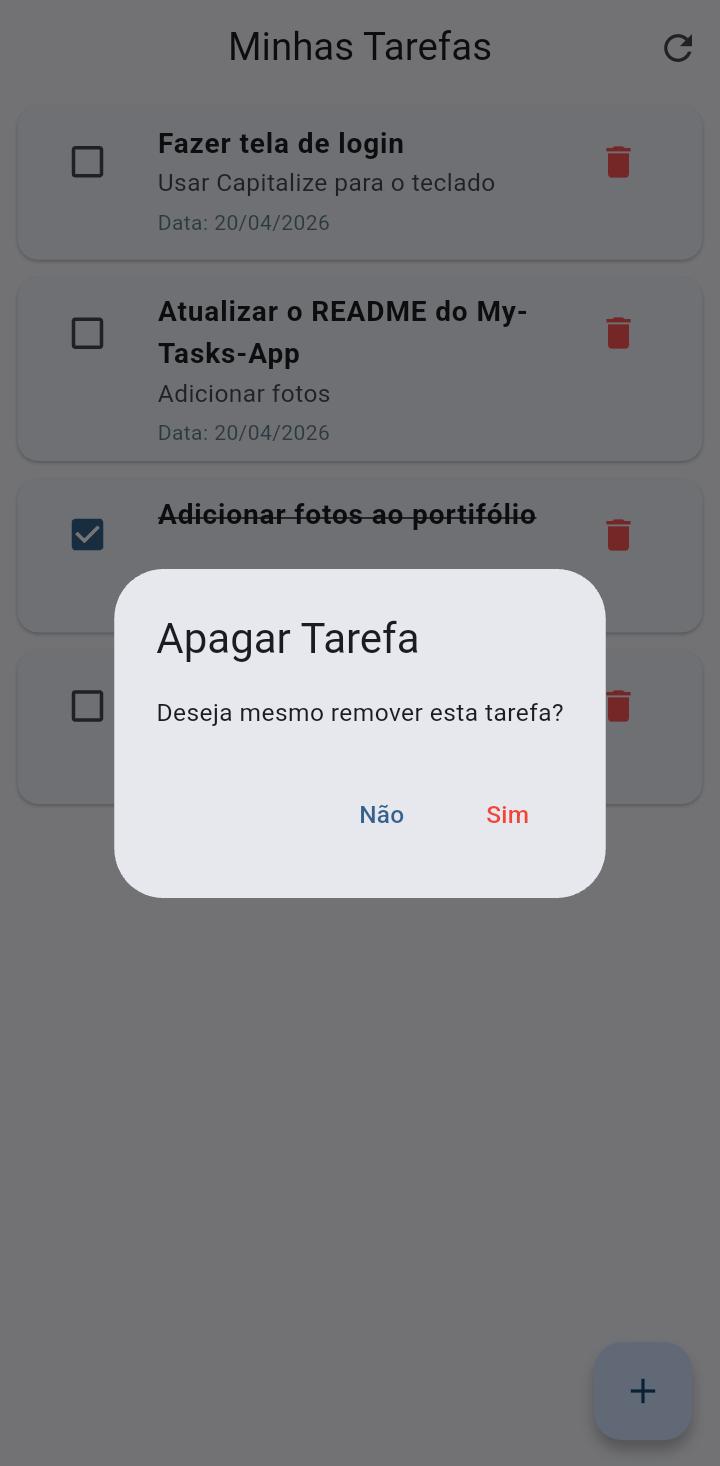Delete "Atualizar o README do My-Tasks-App" via trash icon
The height and width of the screenshot is (1466, 720).
click(618, 333)
